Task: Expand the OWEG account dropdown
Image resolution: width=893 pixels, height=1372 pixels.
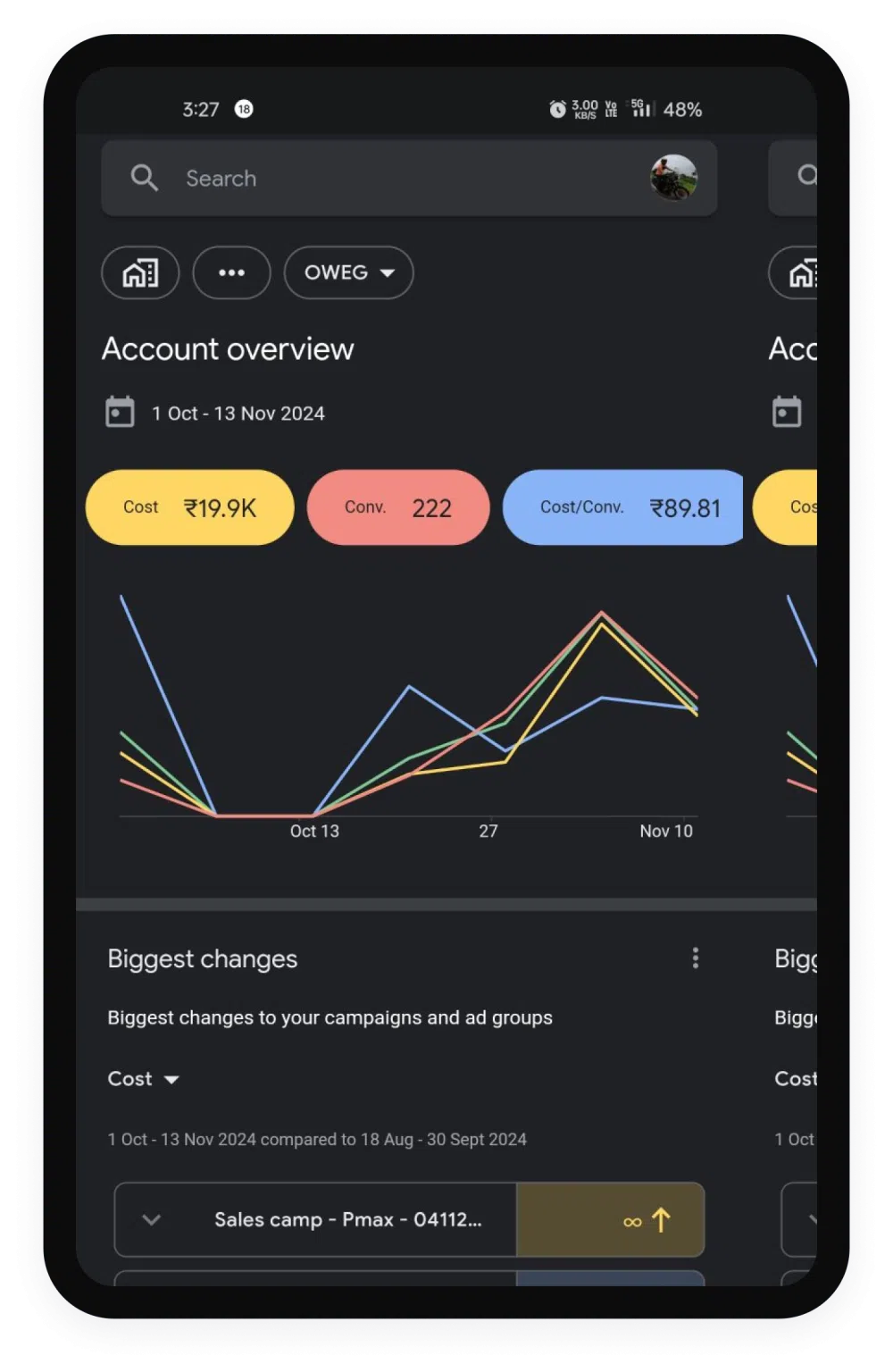Action: click(x=348, y=272)
